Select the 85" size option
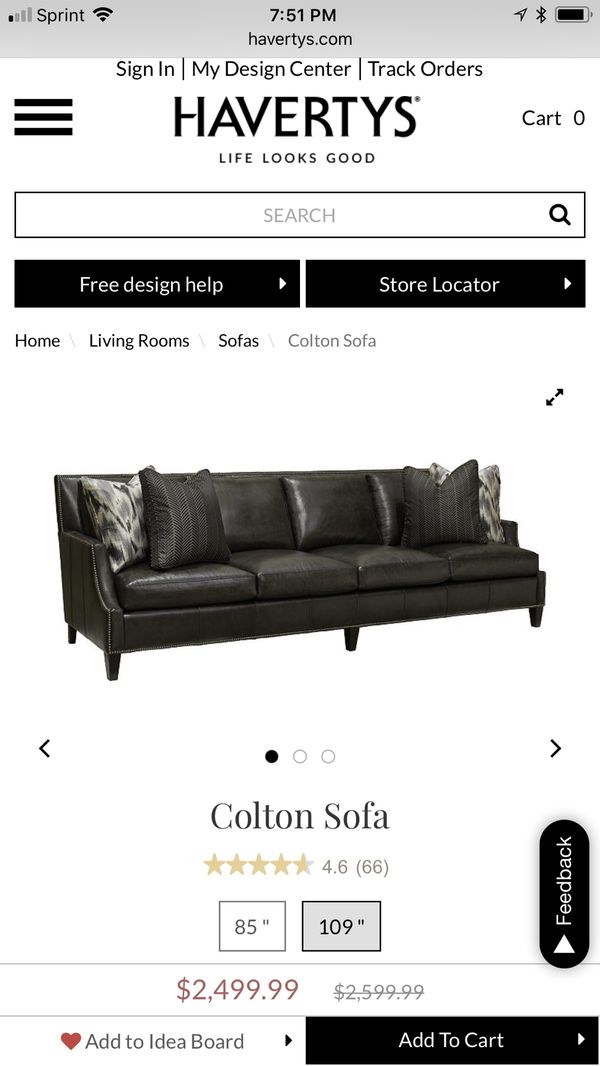The height and width of the screenshot is (1066, 600). [x=252, y=926]
